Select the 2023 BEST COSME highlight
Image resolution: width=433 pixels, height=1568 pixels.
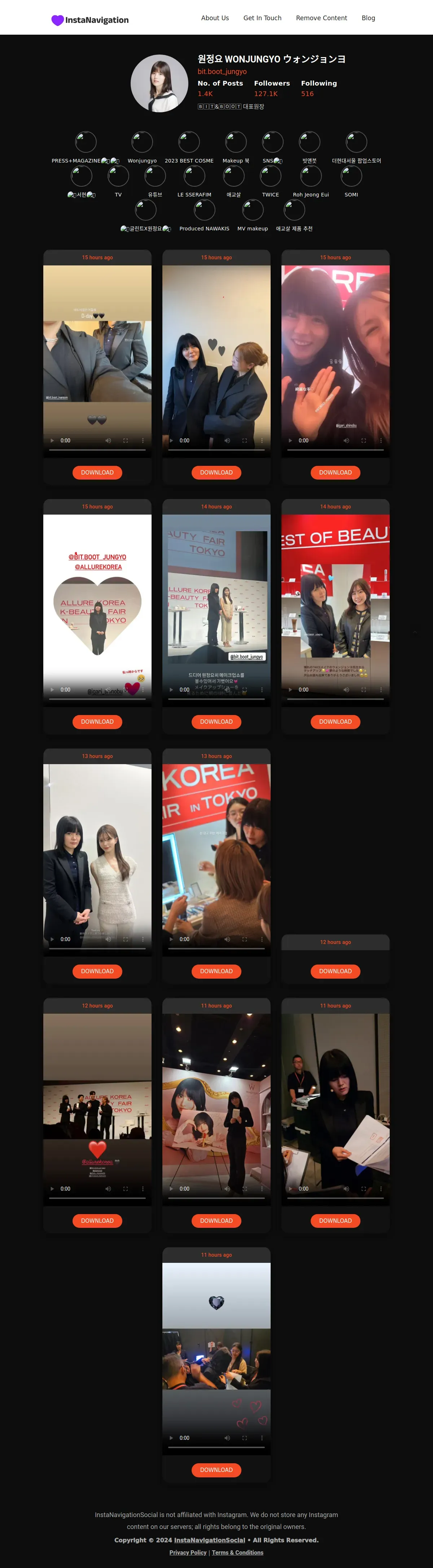(188, 142)
